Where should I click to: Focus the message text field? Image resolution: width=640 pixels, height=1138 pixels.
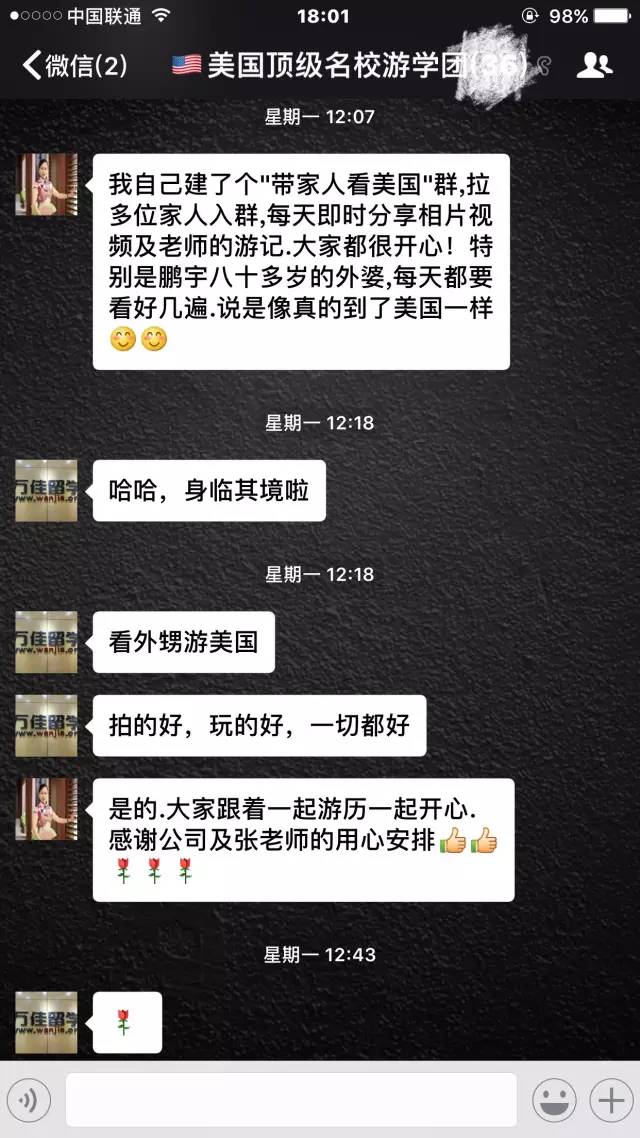[x=291, y=1100]
